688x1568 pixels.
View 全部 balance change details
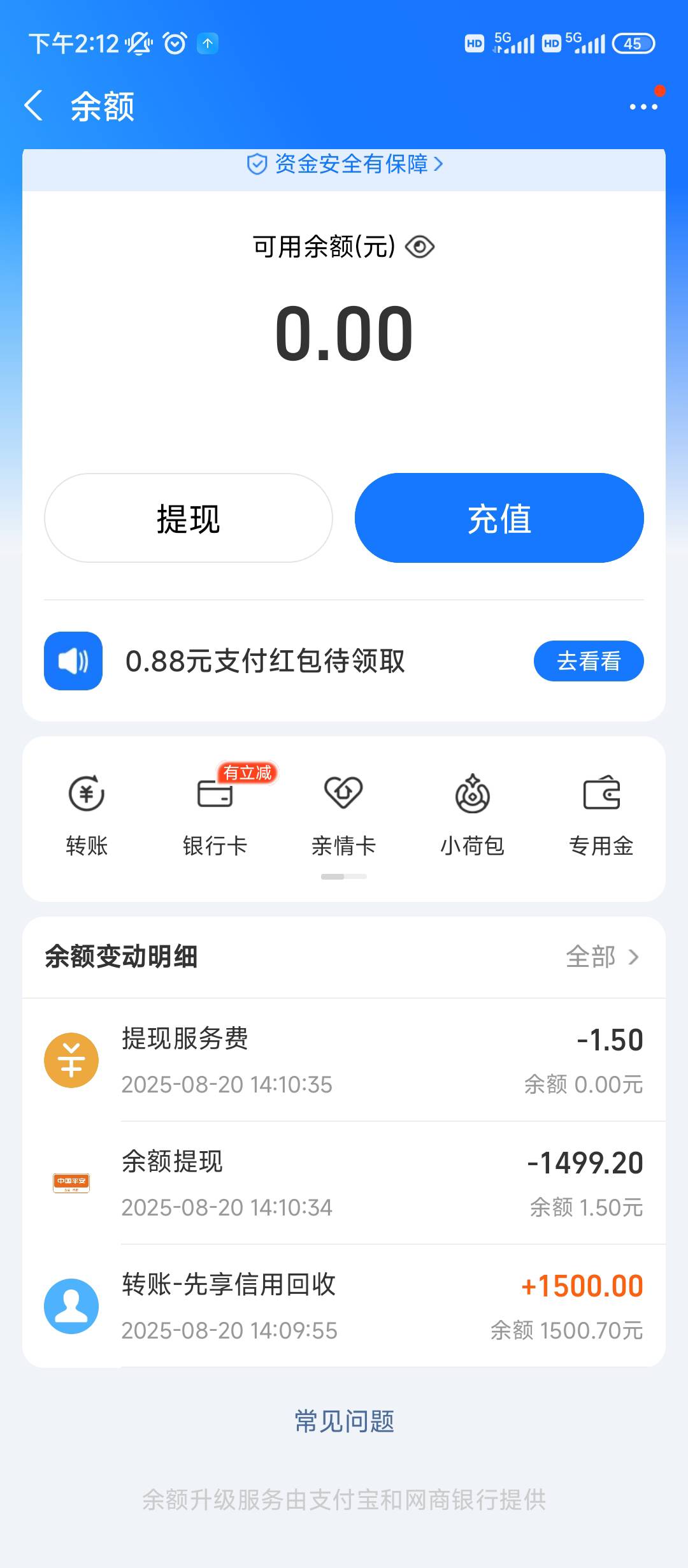(603, 957)
